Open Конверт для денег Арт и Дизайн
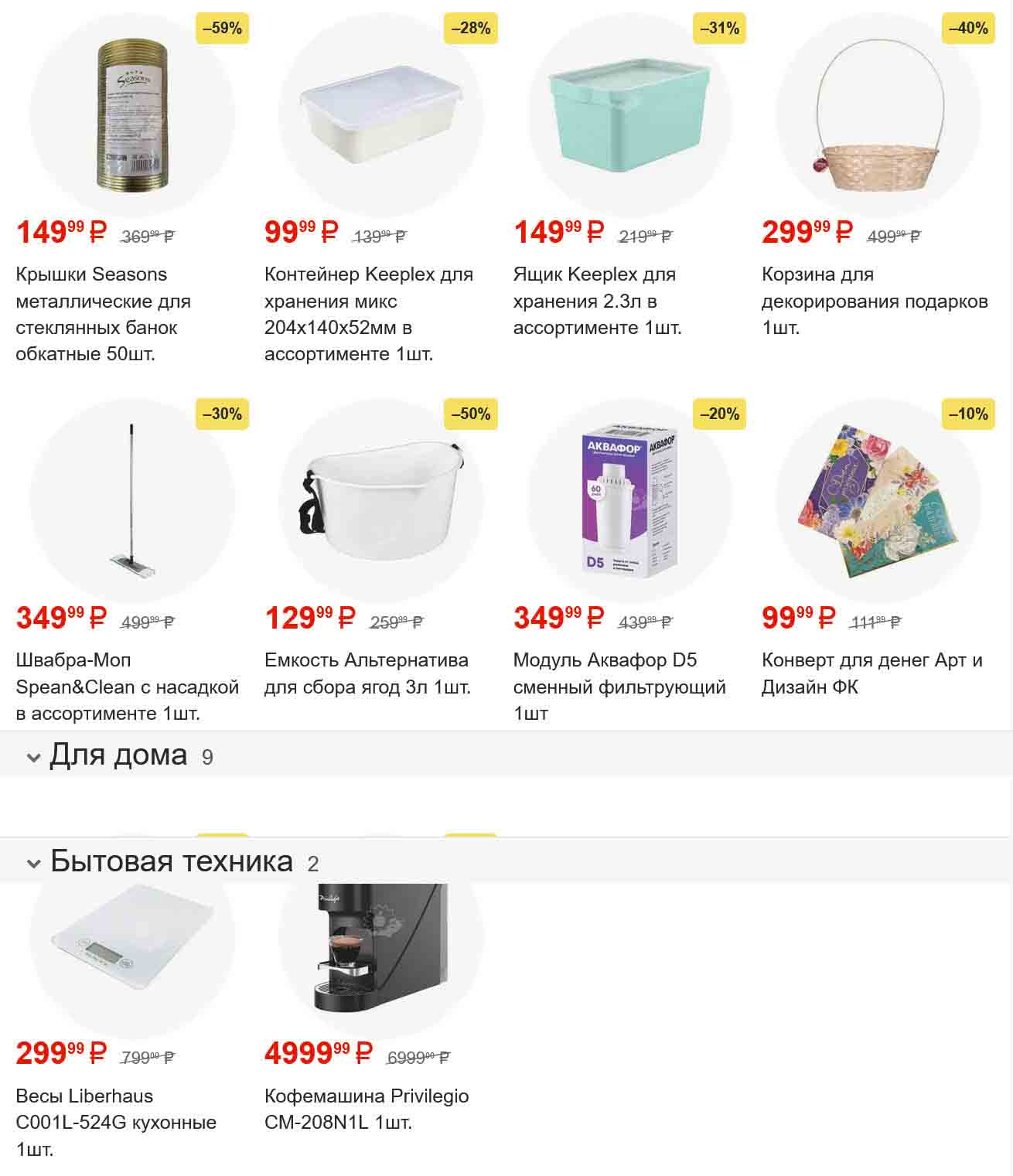This screenshot has width=1013, height=1176. (878, 501)
